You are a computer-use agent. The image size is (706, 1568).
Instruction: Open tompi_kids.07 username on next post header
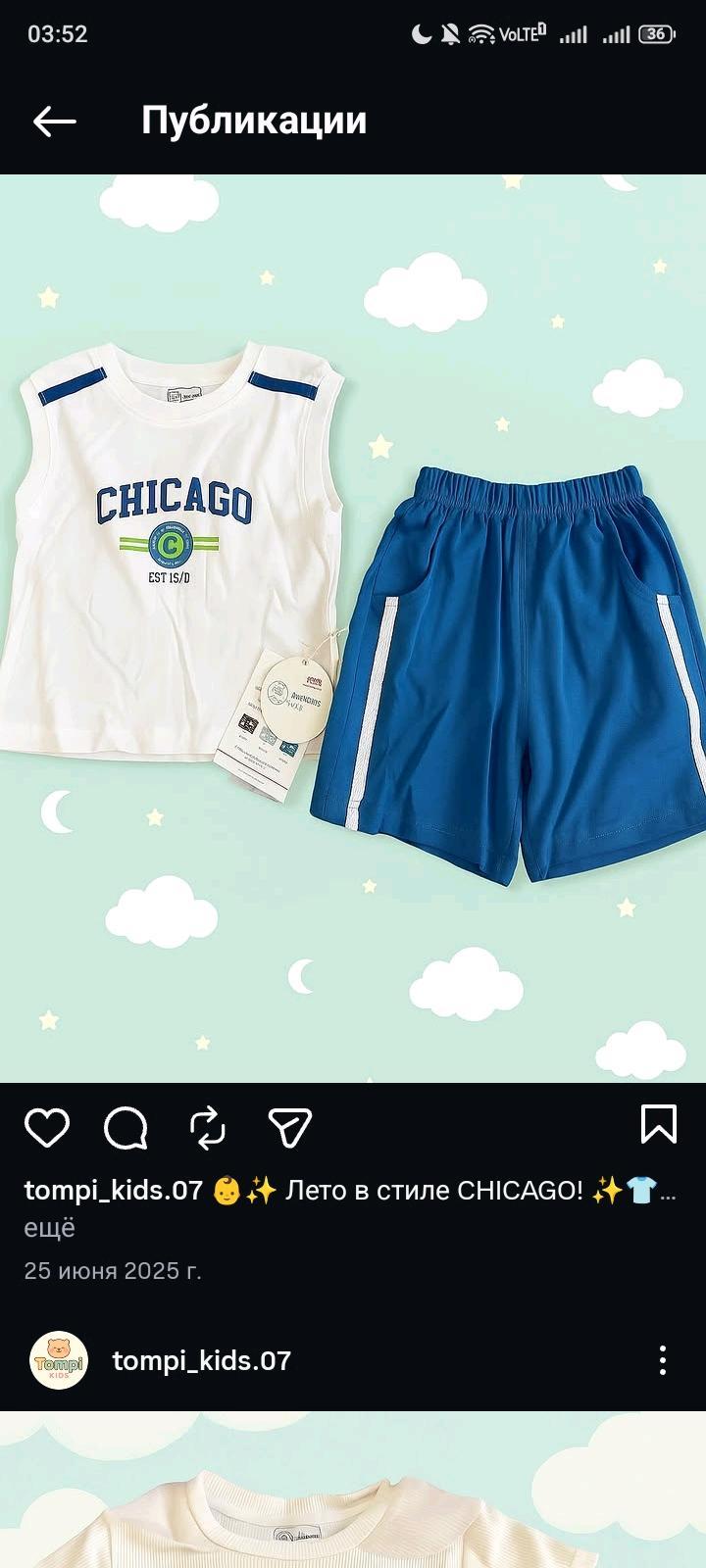[x=202, y=1360]
